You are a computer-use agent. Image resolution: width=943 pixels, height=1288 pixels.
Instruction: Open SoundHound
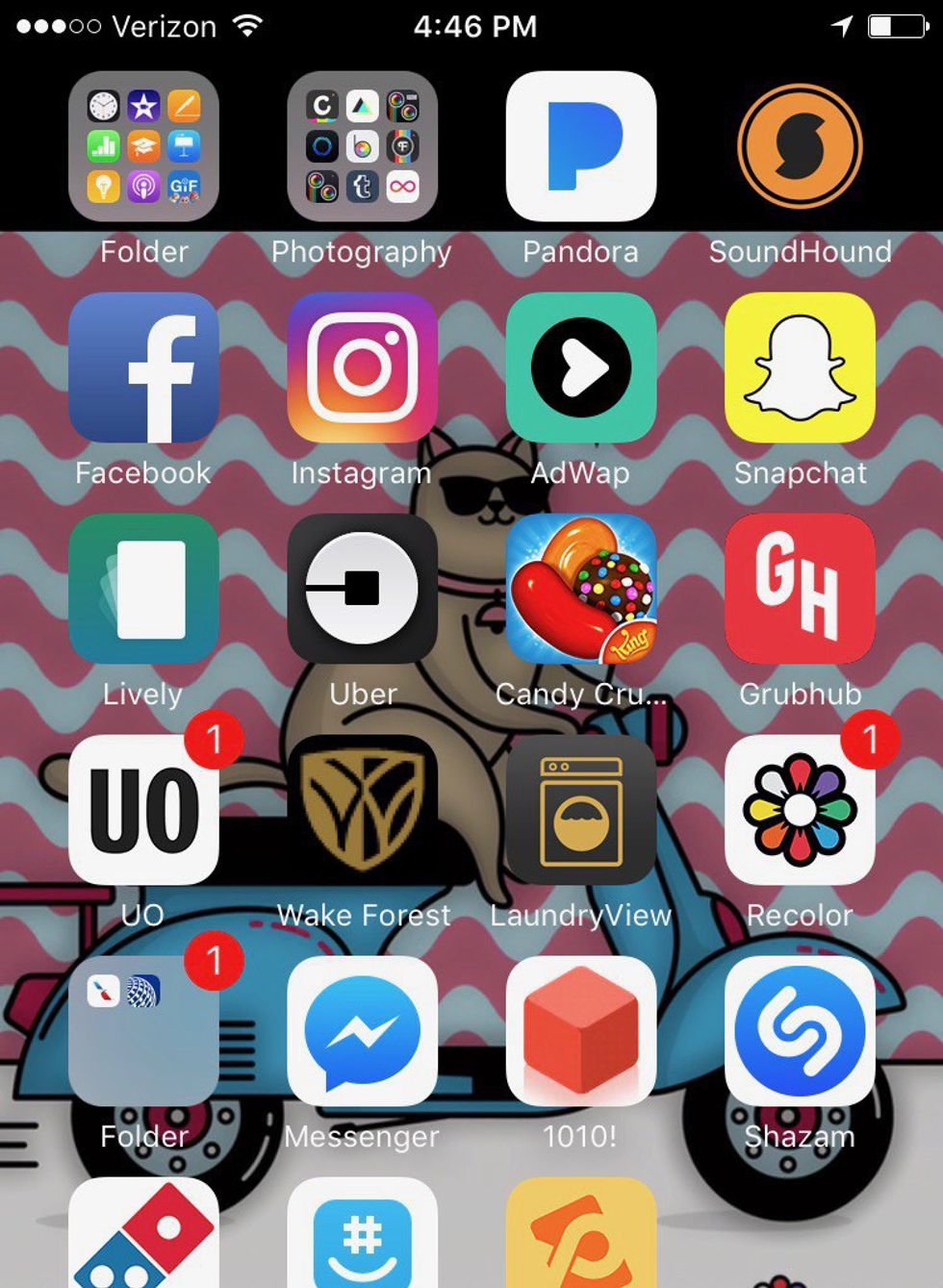800,147
